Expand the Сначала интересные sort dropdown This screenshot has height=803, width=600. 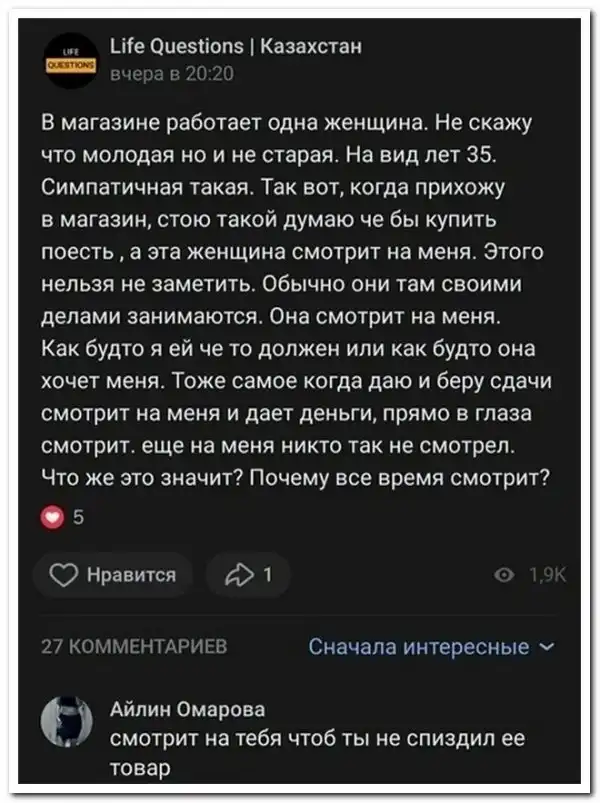tap(431, 646)
